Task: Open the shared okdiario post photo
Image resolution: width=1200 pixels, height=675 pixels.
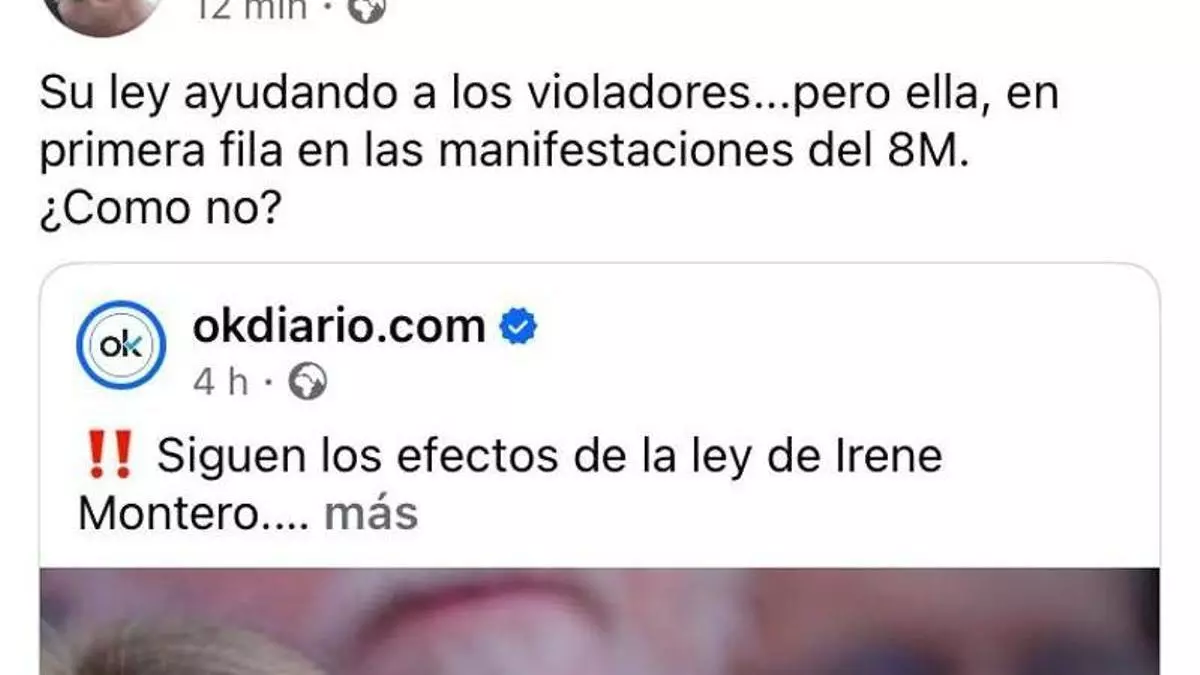Action: click(600, 621)
